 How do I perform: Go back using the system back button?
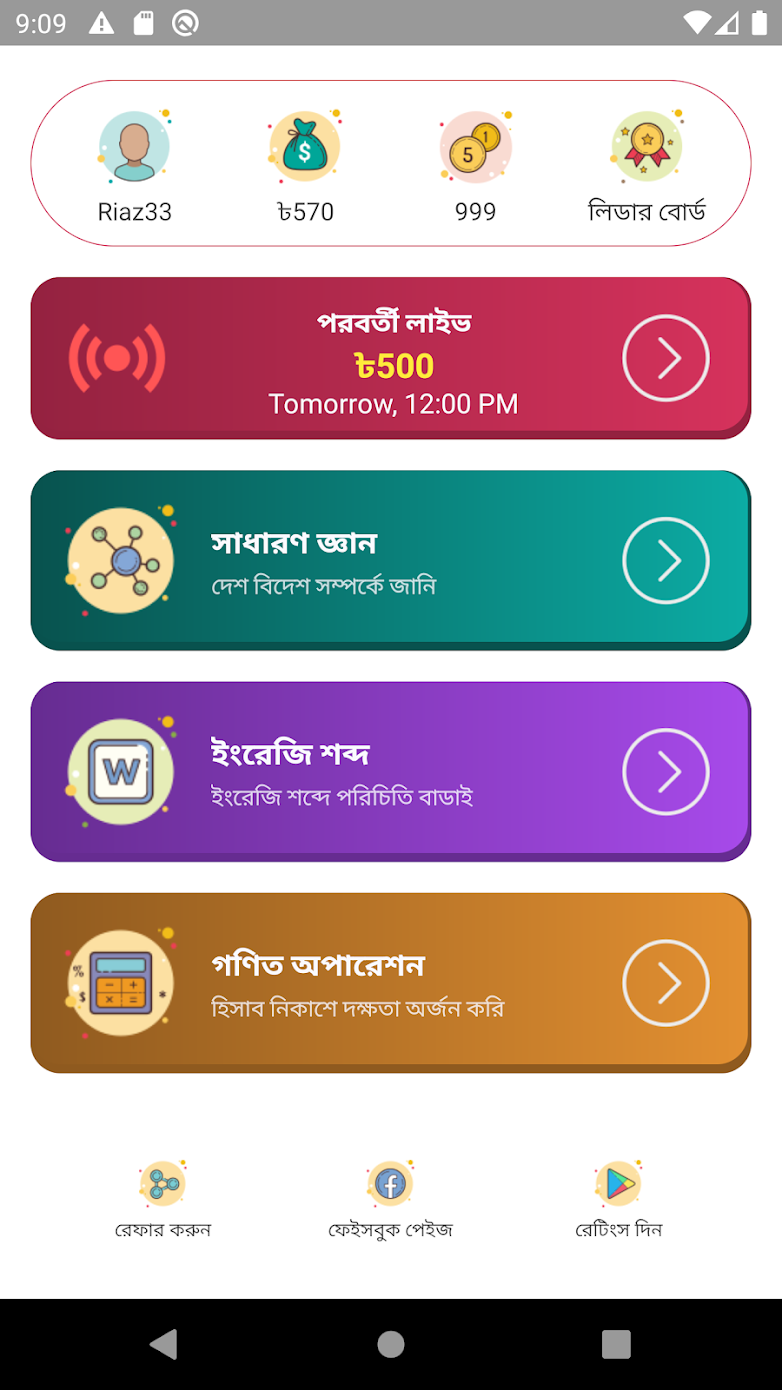tap(163, 1344)
